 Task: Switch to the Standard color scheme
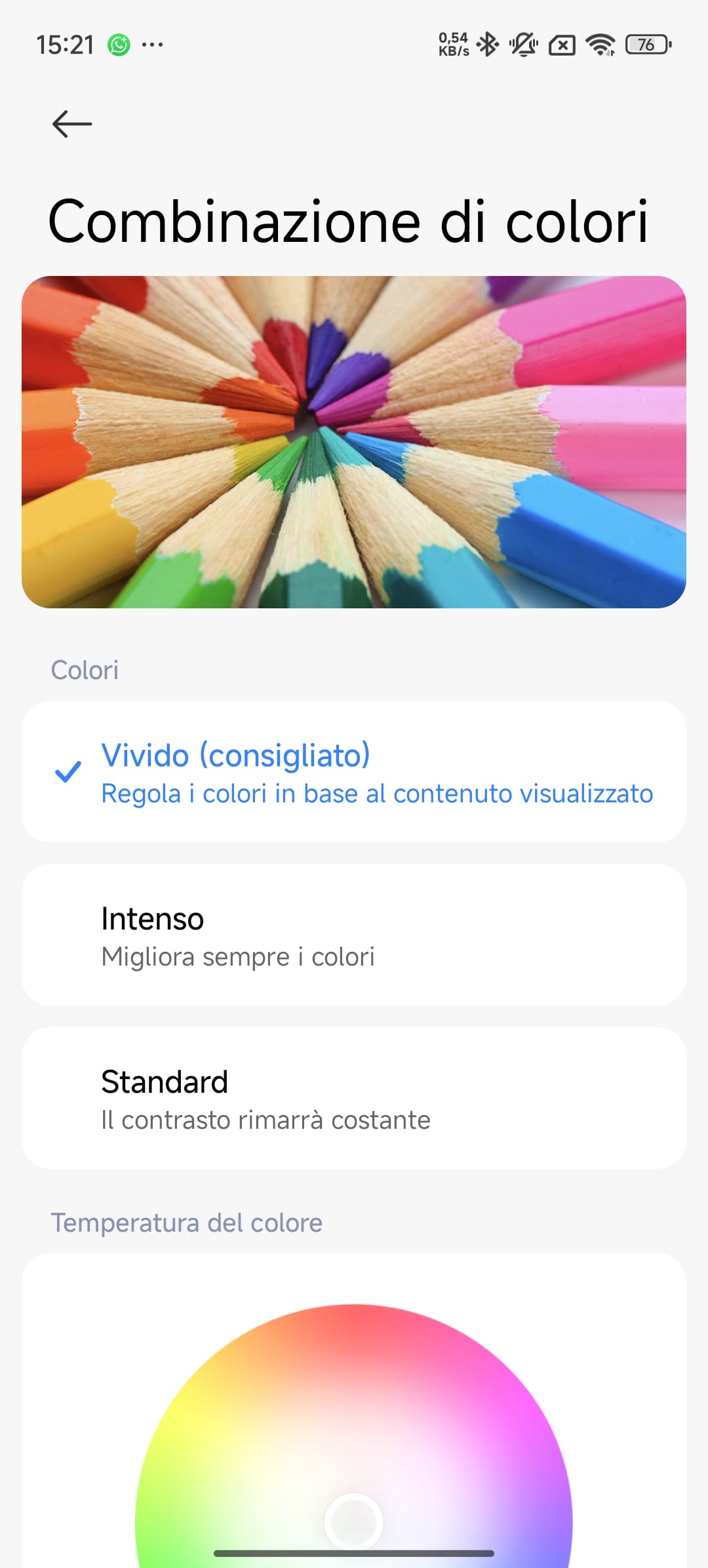pyautogui.click(x=354, y=1099)
